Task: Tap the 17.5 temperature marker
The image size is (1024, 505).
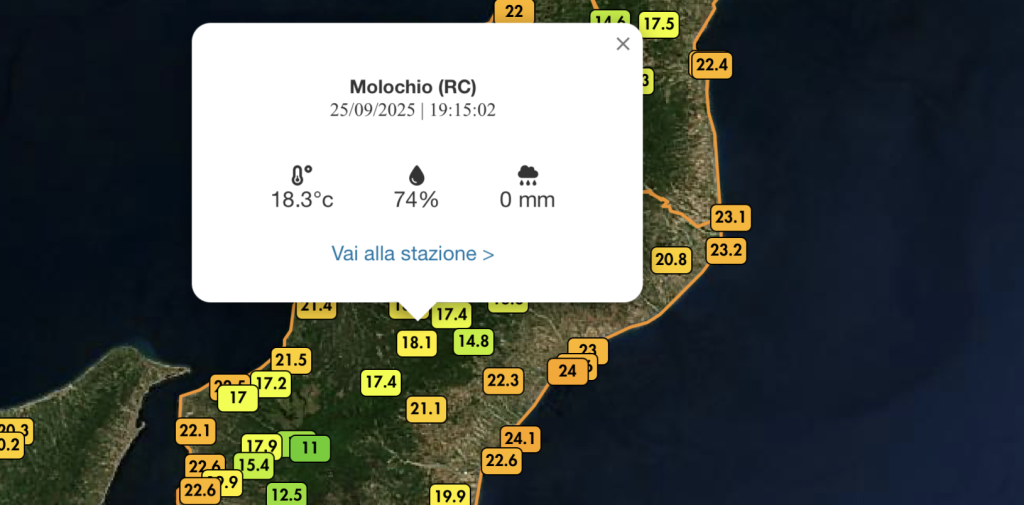Action: pyautogui.click(x=658, y=24)
